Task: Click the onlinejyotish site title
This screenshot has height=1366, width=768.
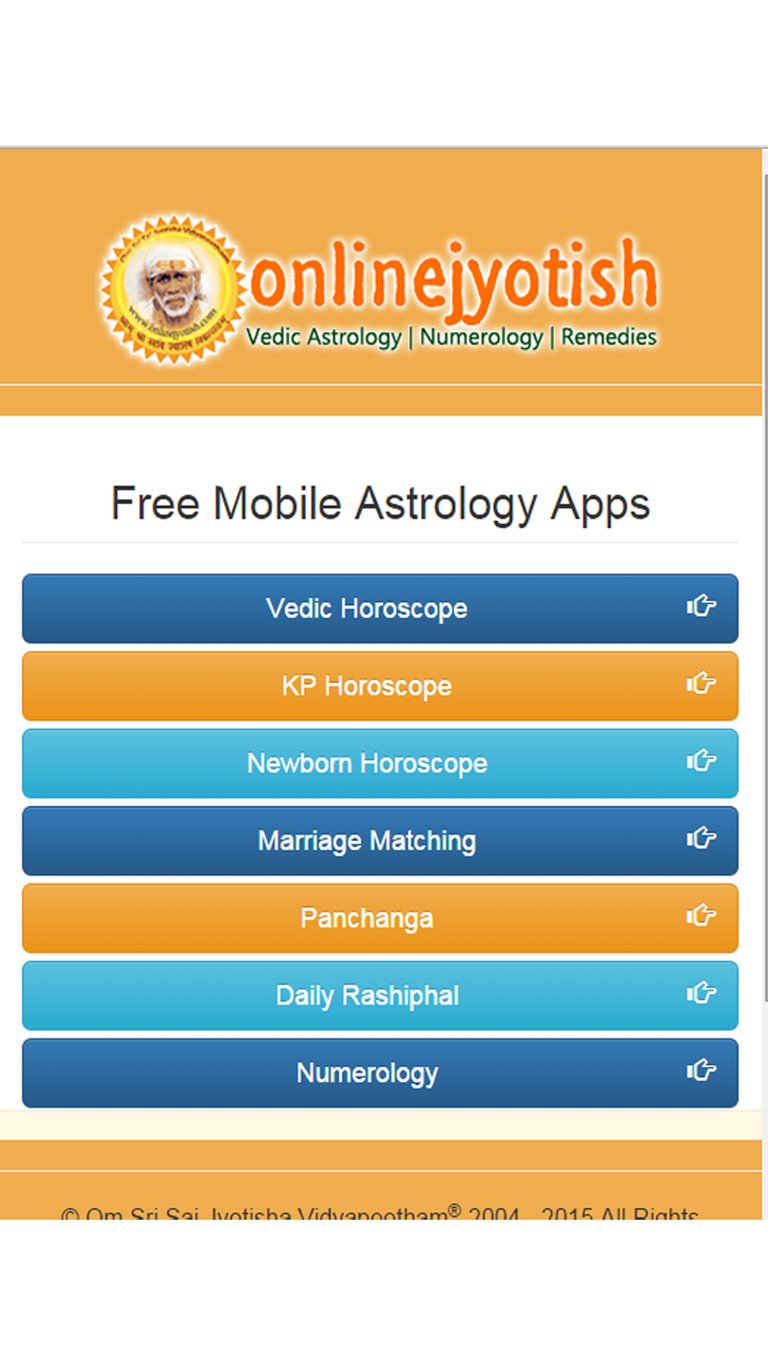Action: [450, 280]
